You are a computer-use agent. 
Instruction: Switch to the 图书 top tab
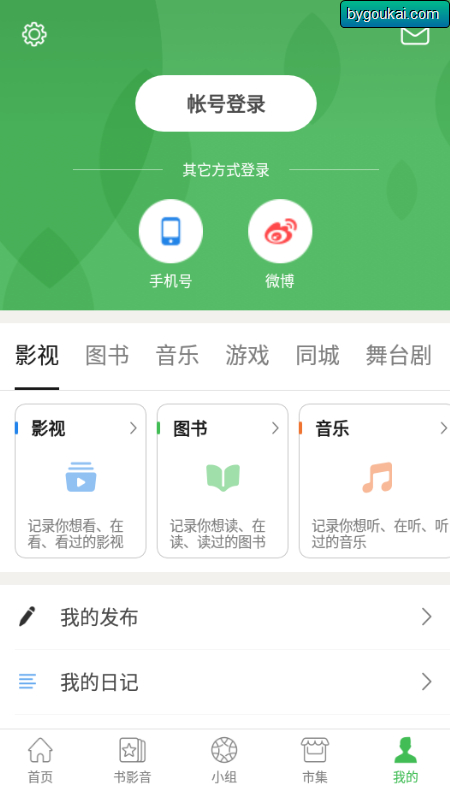tap(107, 355)
